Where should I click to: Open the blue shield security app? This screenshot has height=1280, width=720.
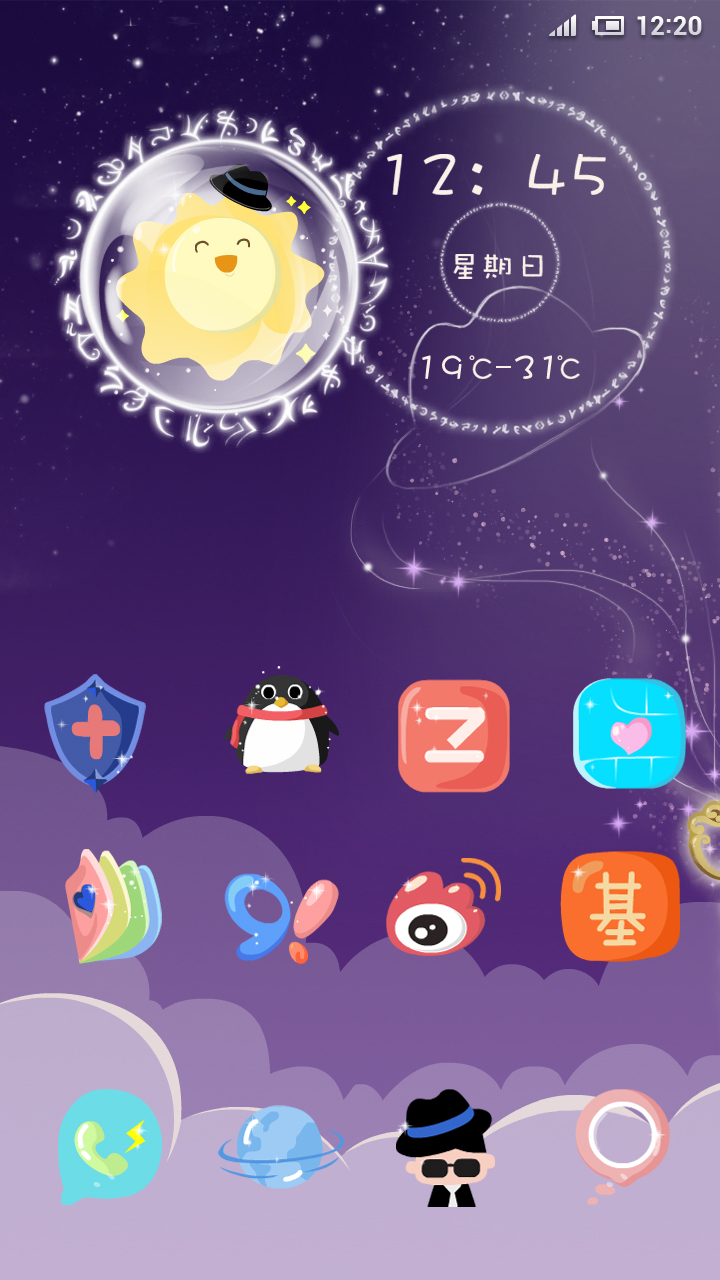pyautogui.click(x=95, y=732)
